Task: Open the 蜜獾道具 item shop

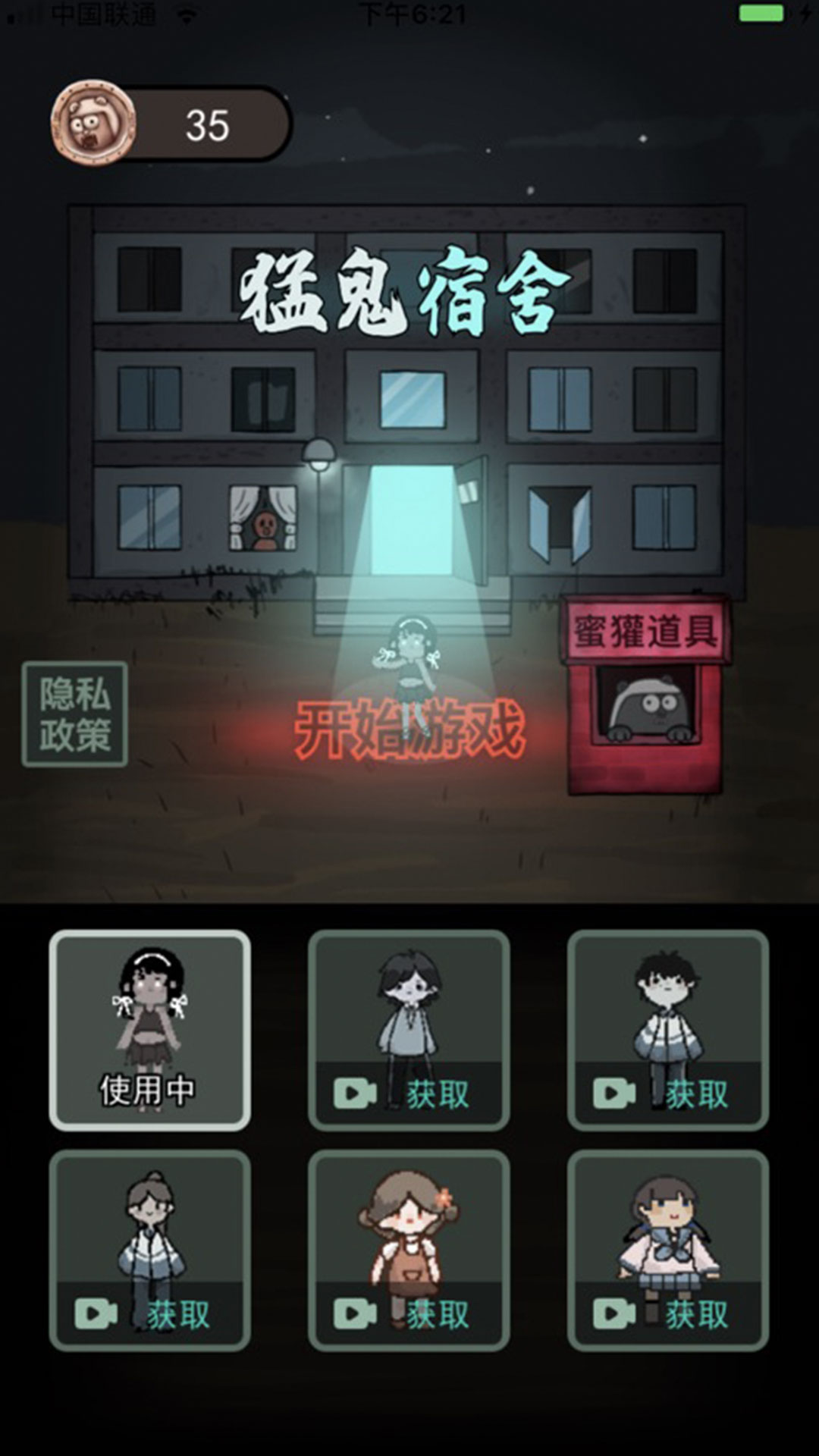Action: pos(645,694)
